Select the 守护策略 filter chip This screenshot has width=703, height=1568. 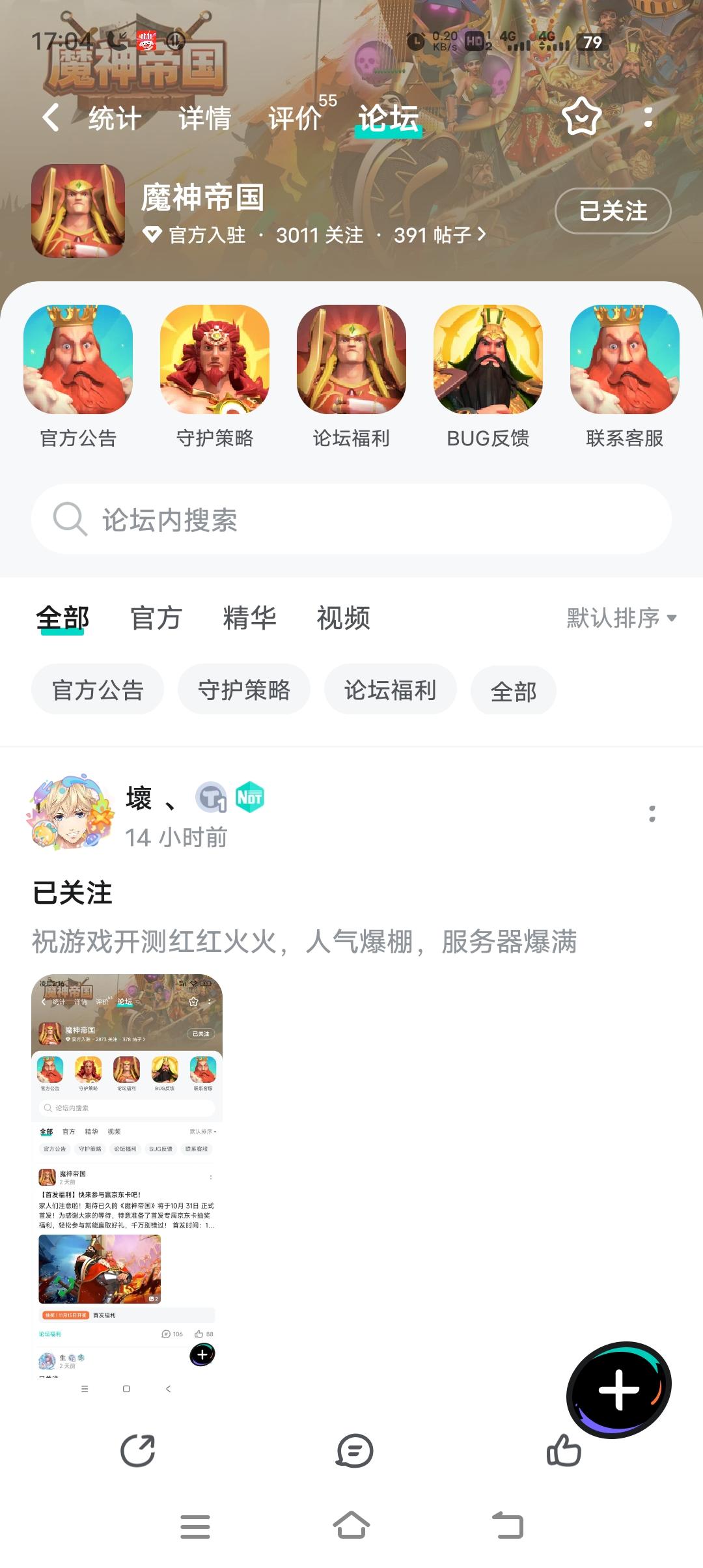[x=245, y=689]
